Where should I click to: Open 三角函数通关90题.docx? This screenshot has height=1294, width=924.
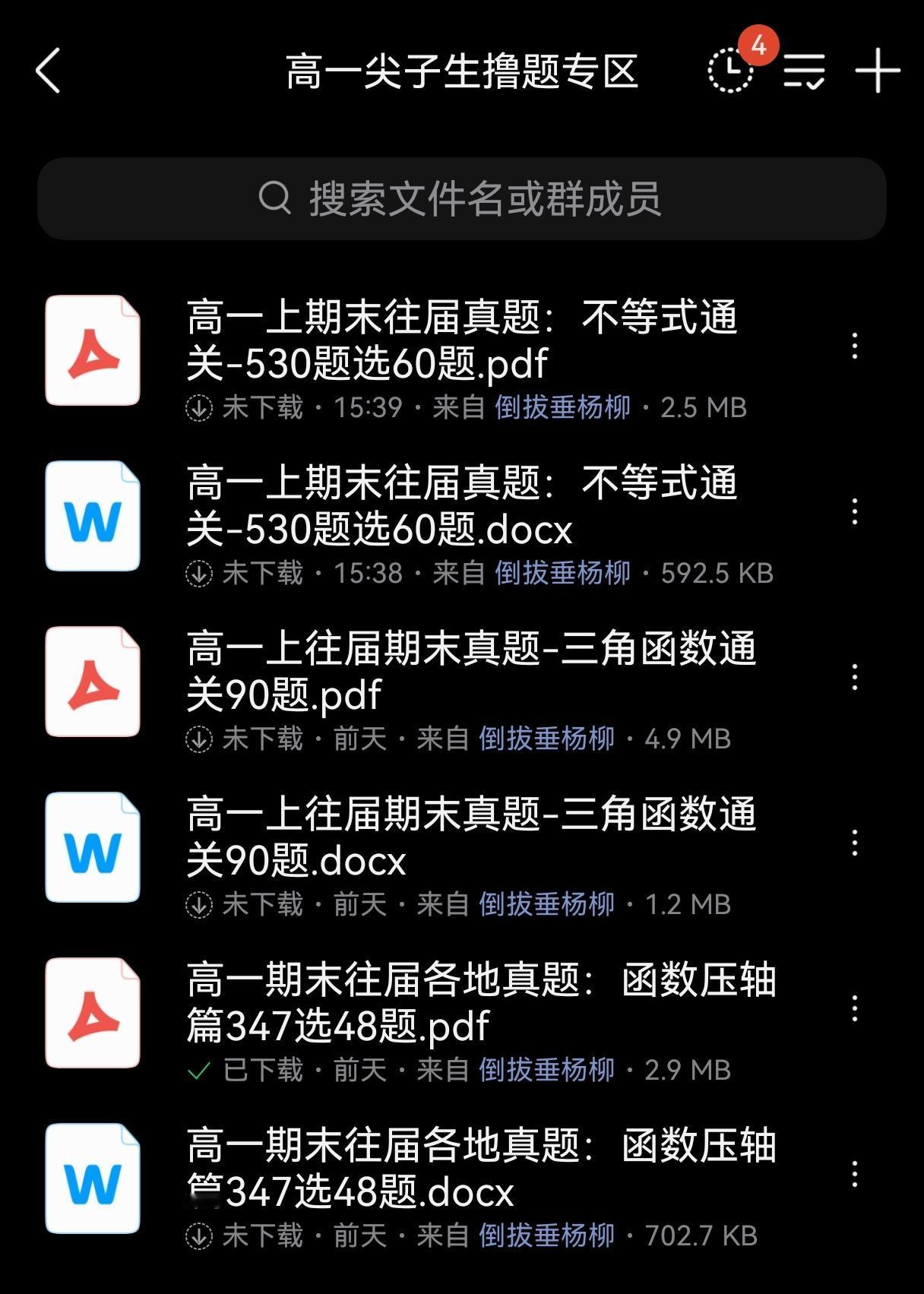click(471, 837)
